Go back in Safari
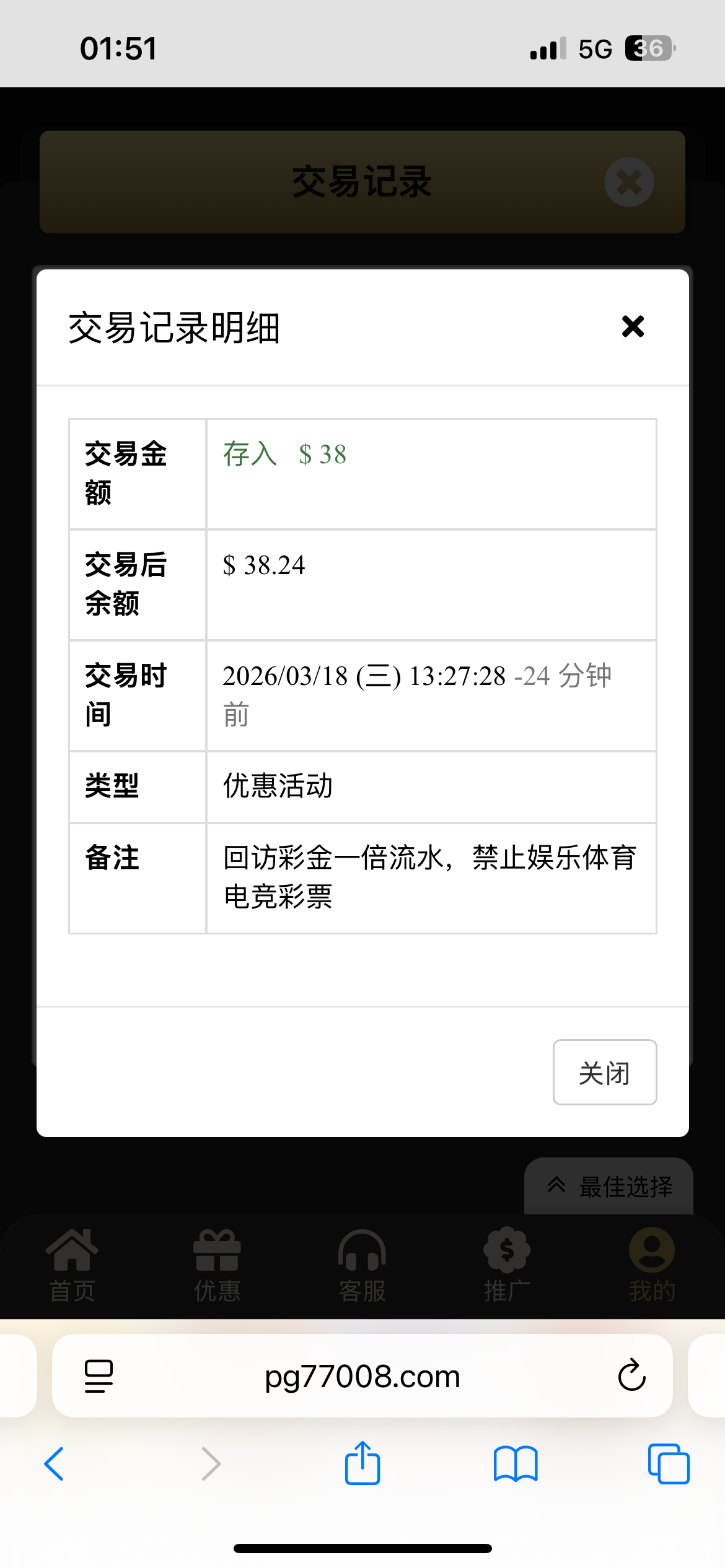This screenshot has height=1568, width=725. (x=55, y=1464)
